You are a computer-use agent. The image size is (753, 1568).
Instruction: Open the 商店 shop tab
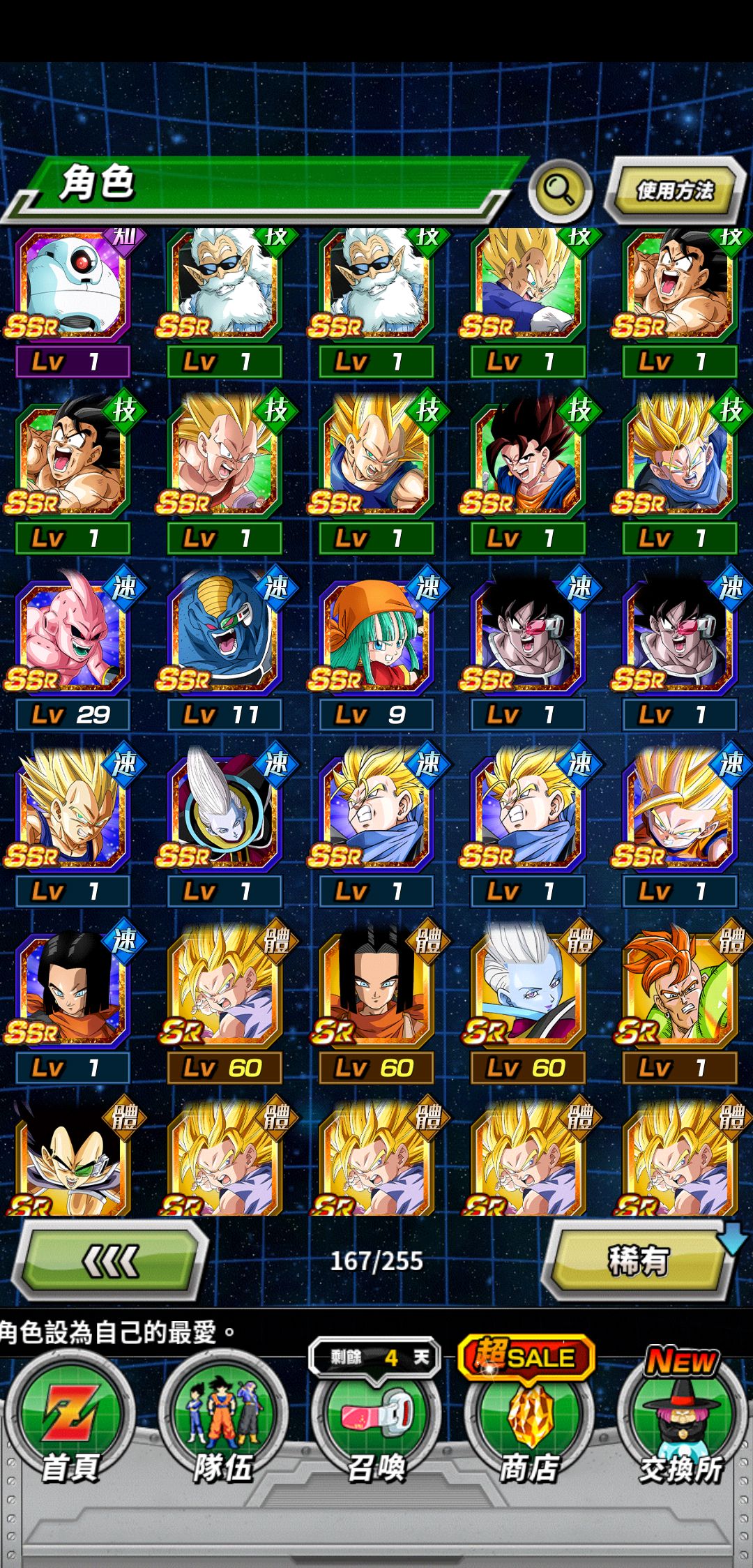[528, 1426]
